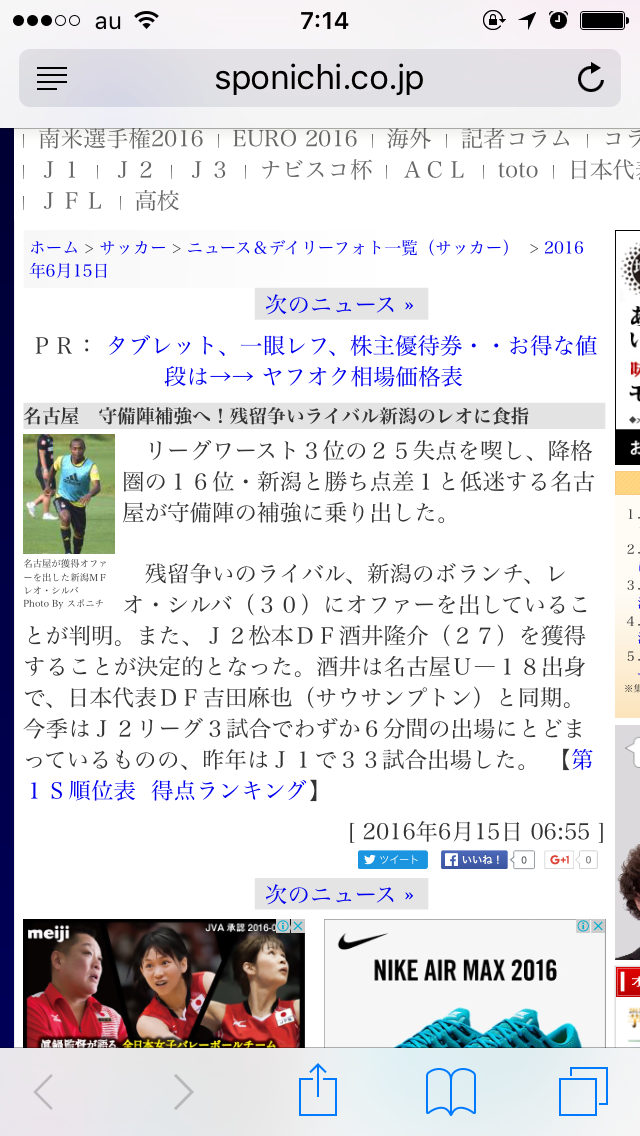640x1136 pixels.
Task: Like the article with いいね！ button
Action: 475,860
